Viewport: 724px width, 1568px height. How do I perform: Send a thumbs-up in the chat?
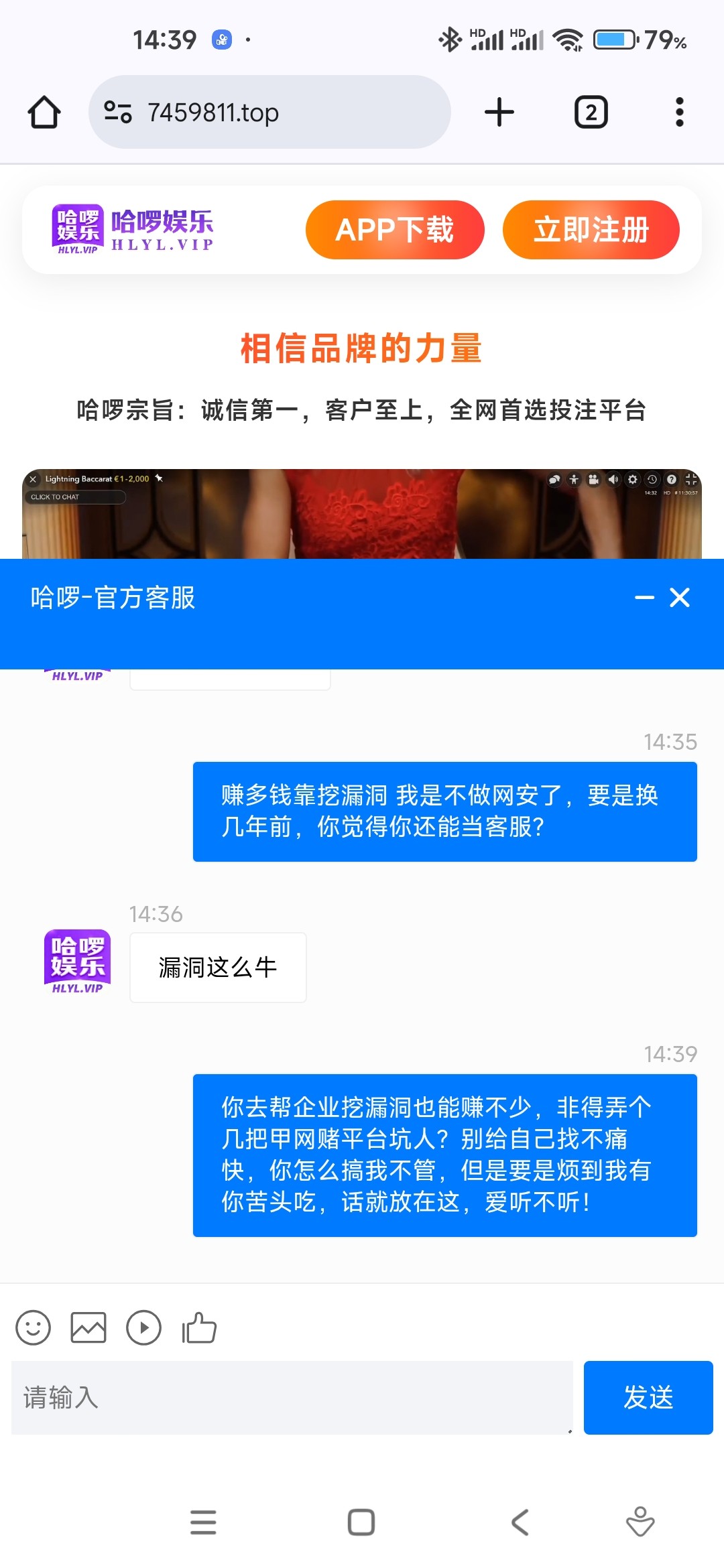198,1327
